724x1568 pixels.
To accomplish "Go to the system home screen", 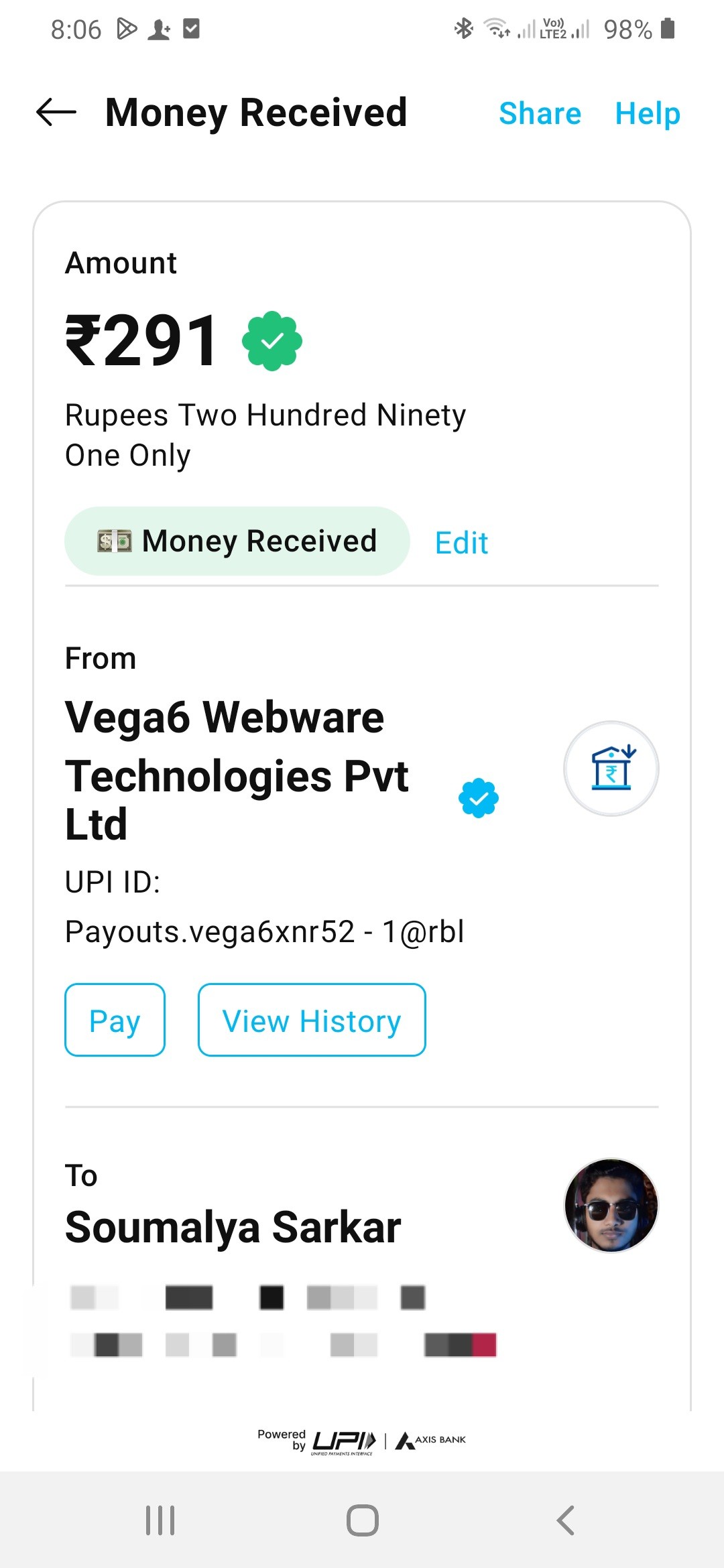I will (362, 1520).
